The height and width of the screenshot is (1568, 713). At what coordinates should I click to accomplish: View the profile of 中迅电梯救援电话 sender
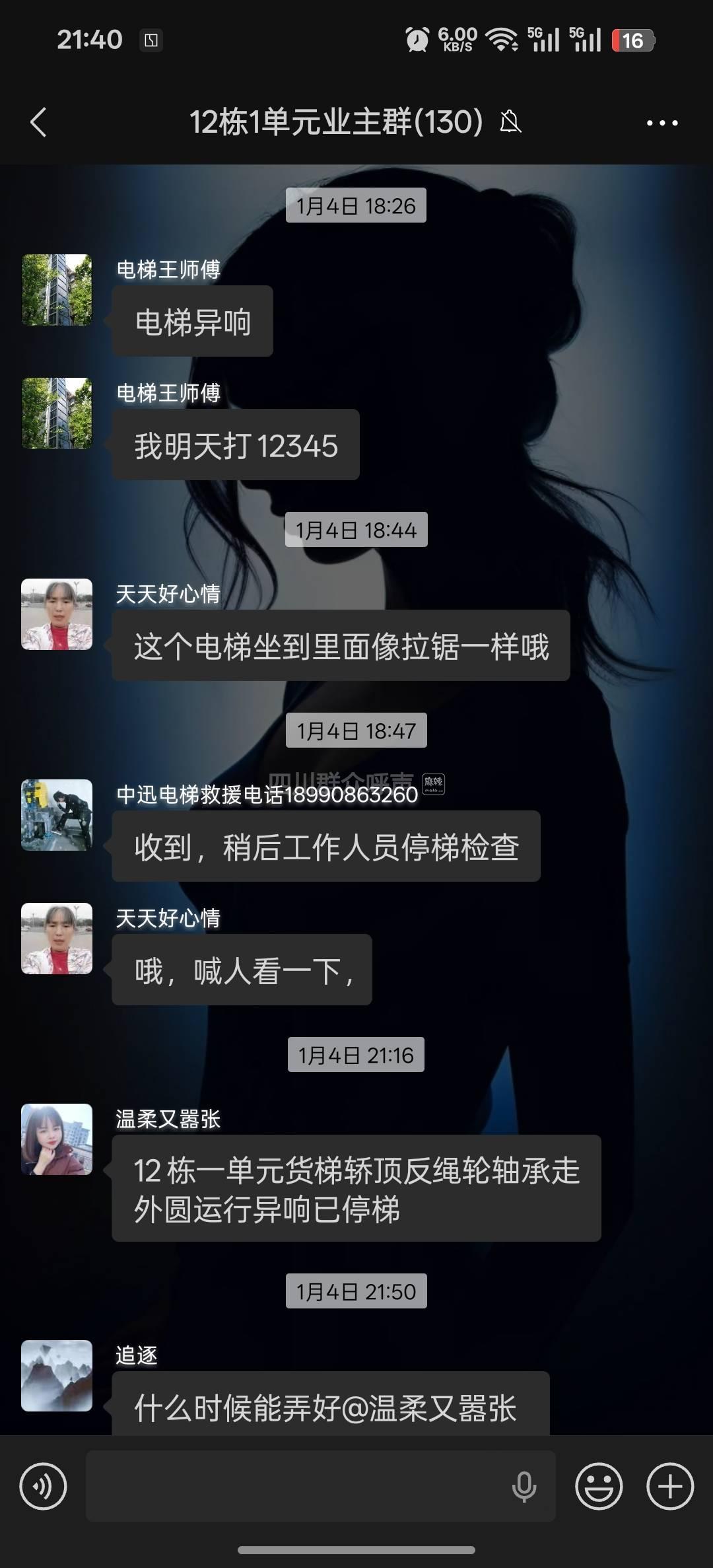(57, 815)
